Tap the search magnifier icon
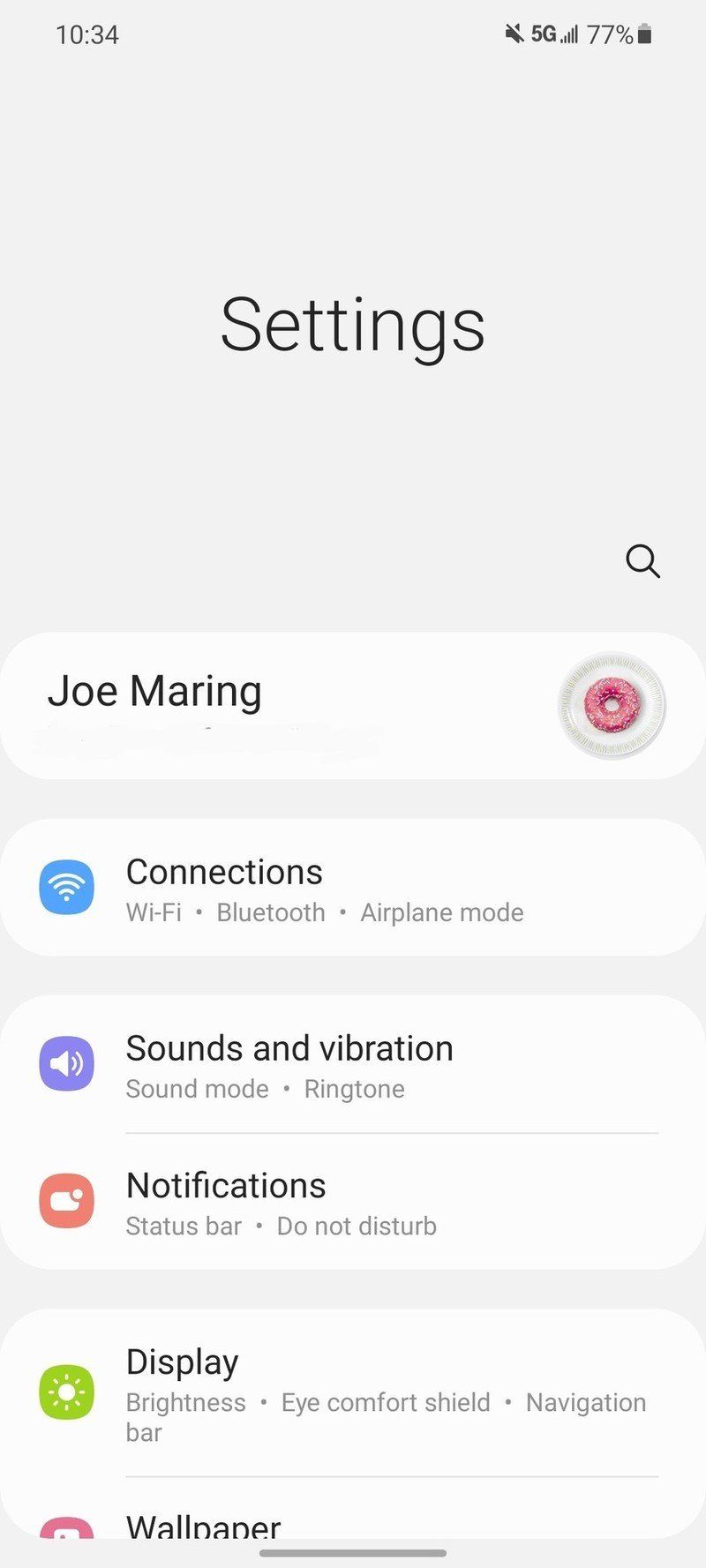The image size is (706, 1568). coord(642,562)
